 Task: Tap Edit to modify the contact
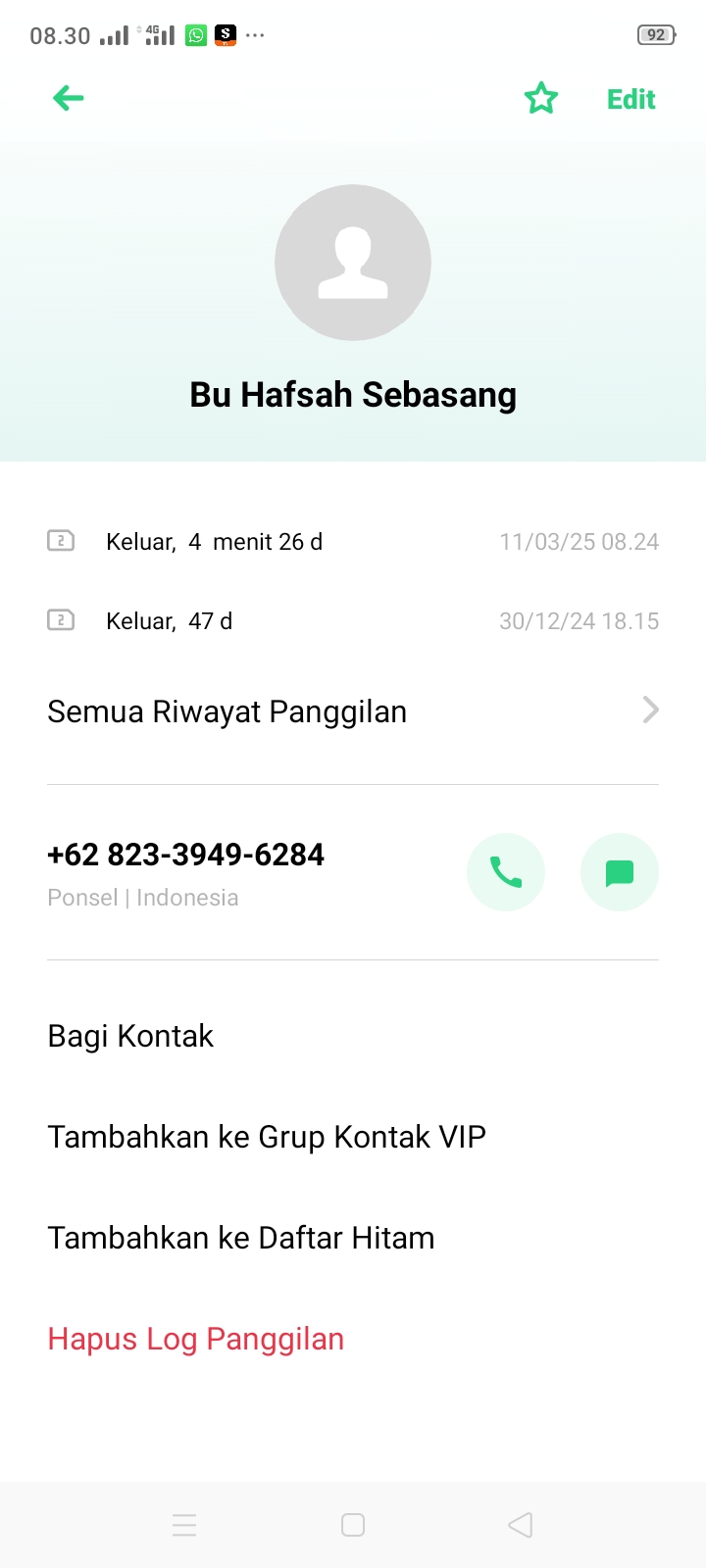click(x=630, y=98)
